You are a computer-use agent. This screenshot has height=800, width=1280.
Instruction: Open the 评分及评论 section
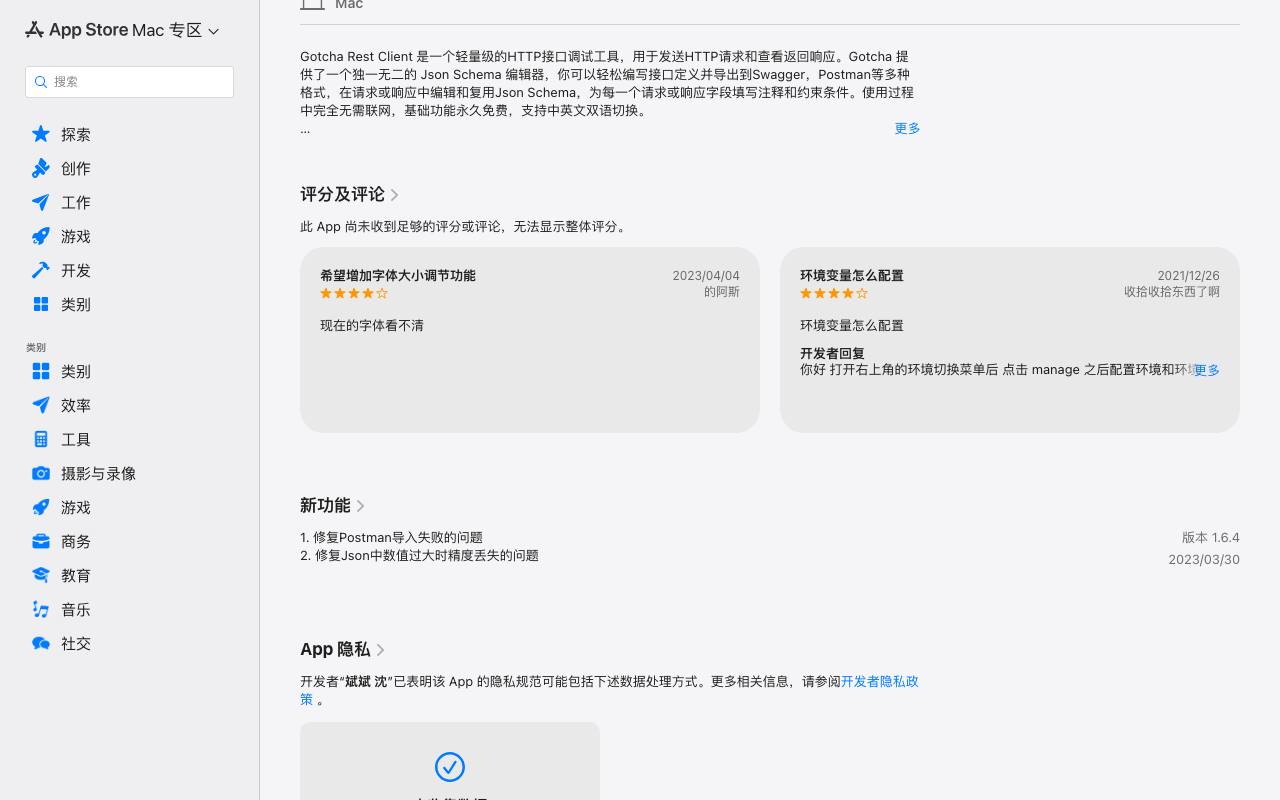350,194
